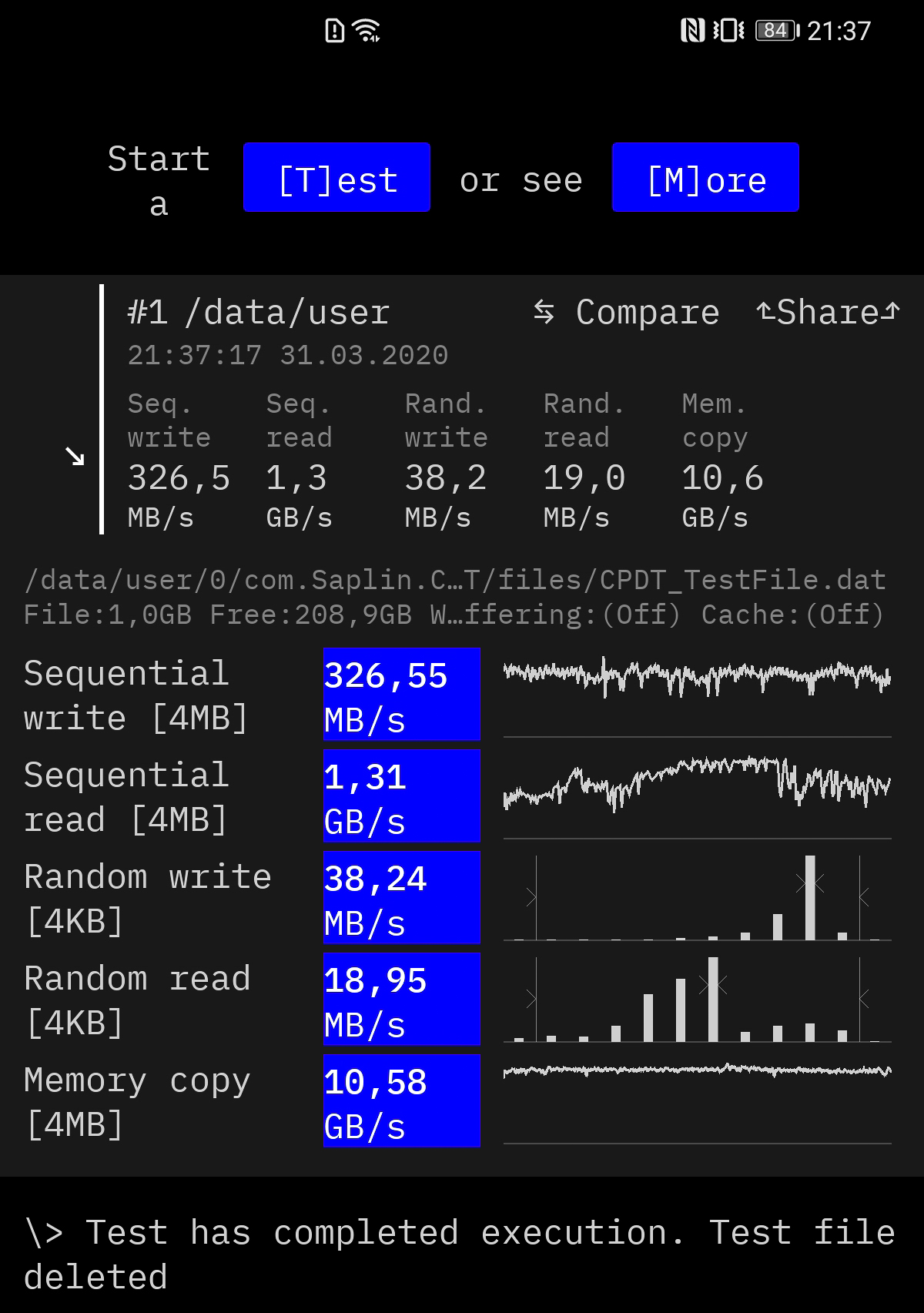Open the Random read 18,95 MB/s result
Image resolution: width=924 pixels, height=1313 pixels.
(x=401, y=1000)
